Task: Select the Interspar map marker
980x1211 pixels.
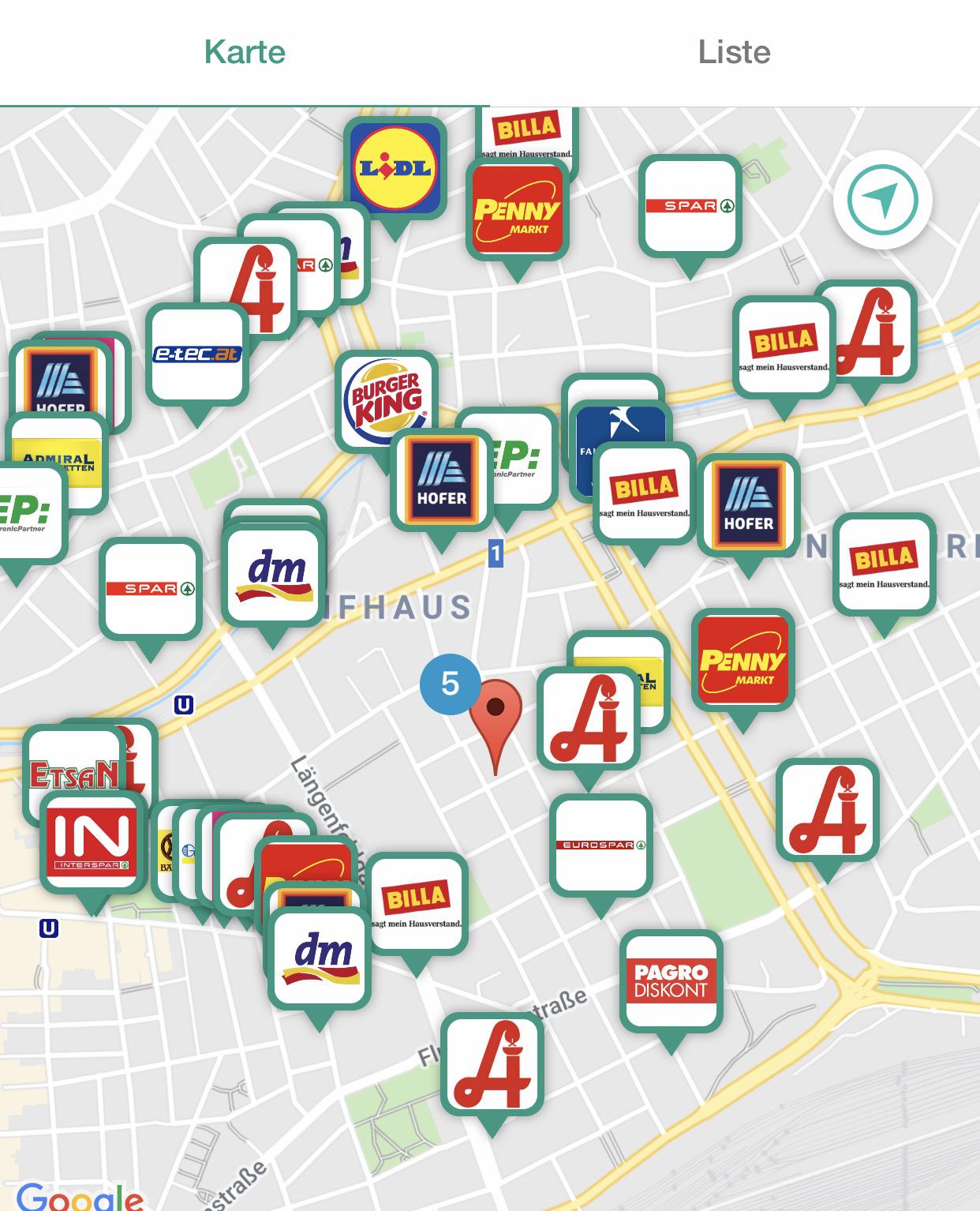Action: tap(94, 842)
